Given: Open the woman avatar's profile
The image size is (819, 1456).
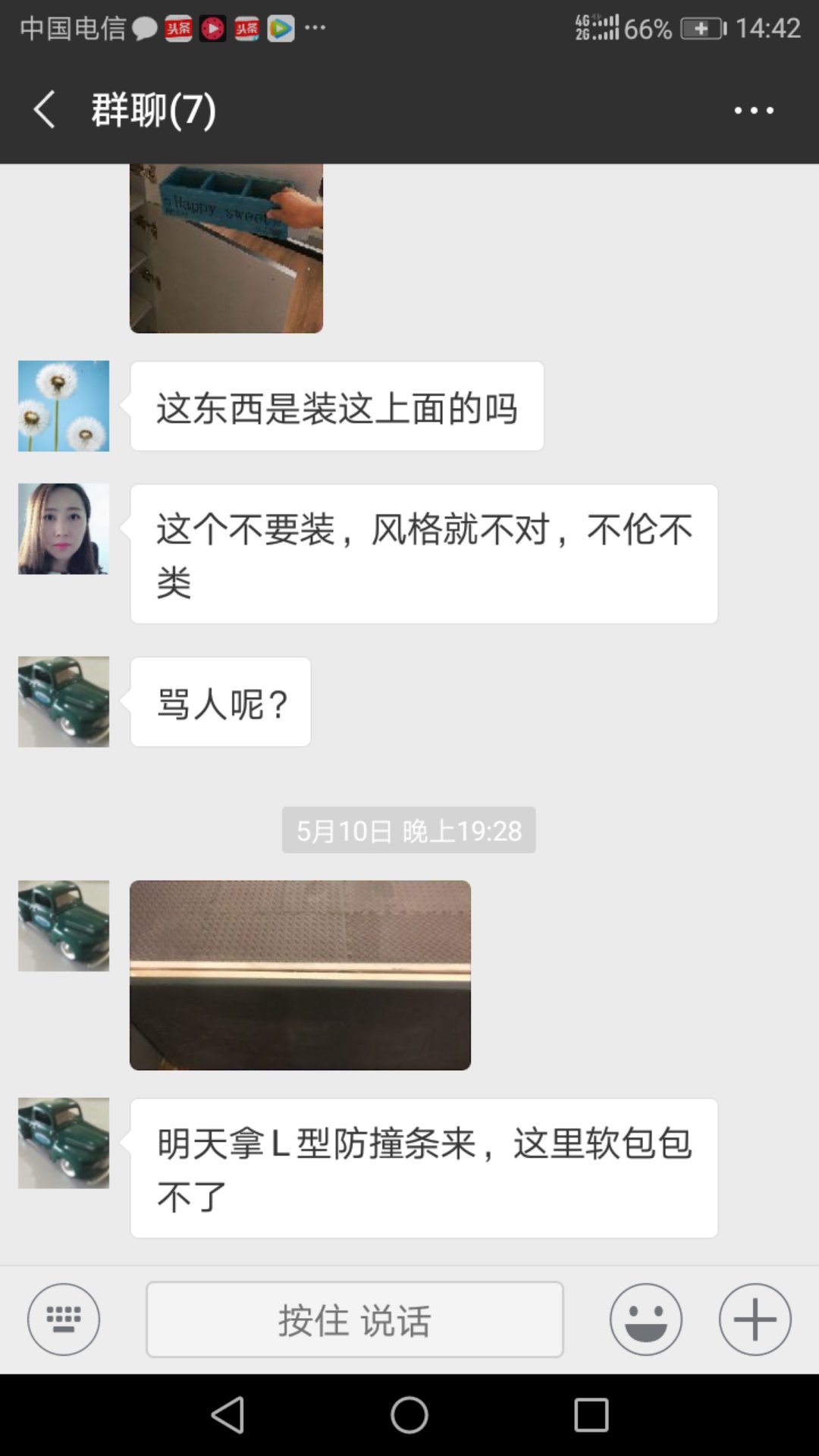Looking at the screenshot, I should coord(64,529).
